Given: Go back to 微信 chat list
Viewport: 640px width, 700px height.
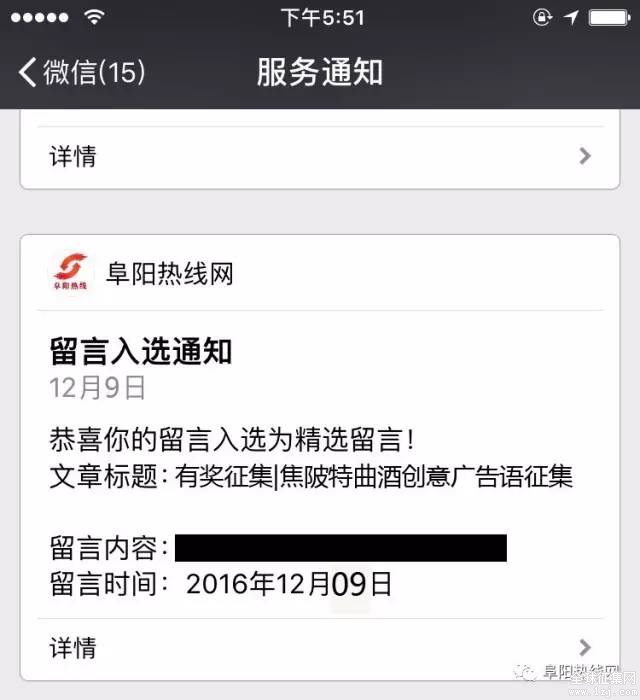Looking at the screenshot, I should [x=82, y=72].
